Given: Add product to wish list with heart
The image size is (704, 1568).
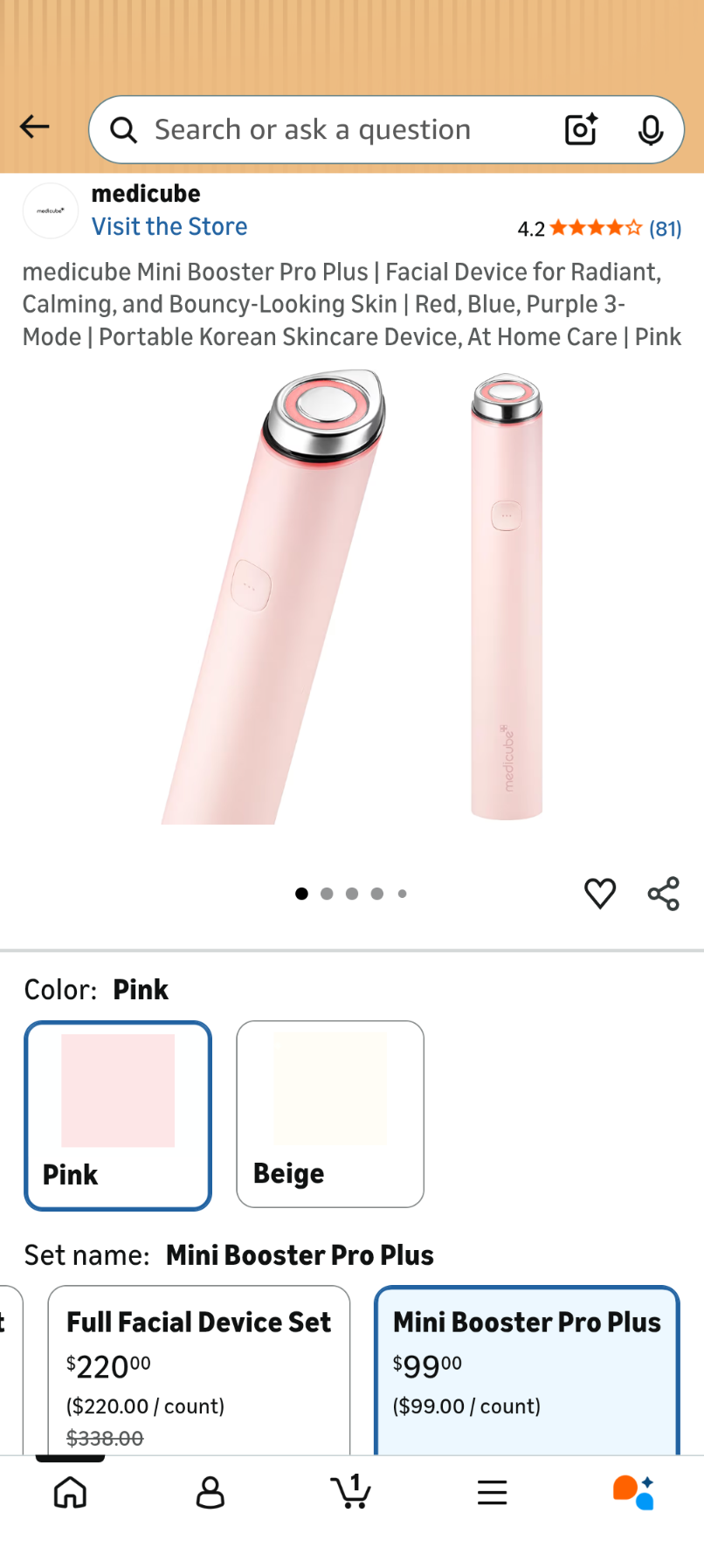Looking at the screenshot, I should [600, 894].
